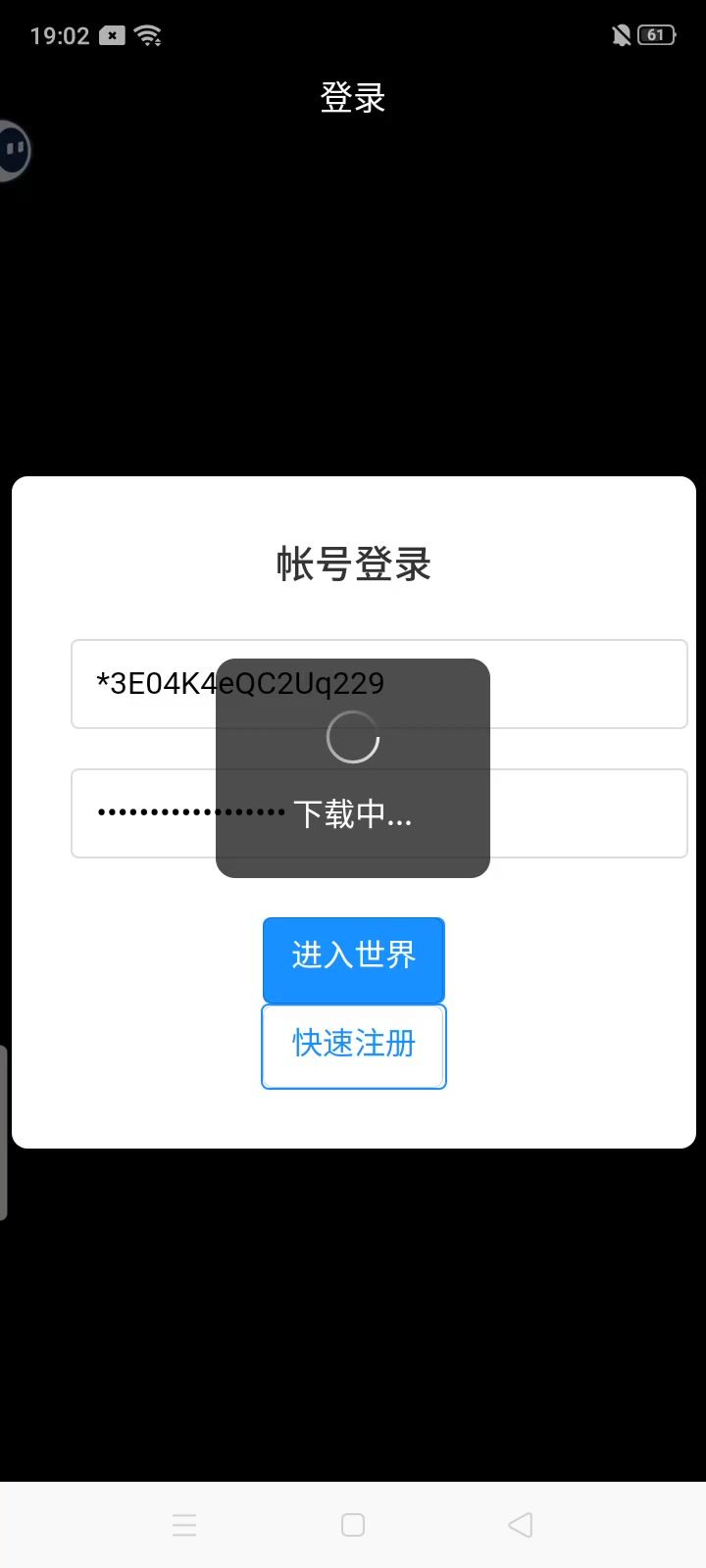Viewport: 706px width, 1568px height.
Task: Open 快速注册 quick registration
Action: pyautogui.click(x=354, y=1046)
